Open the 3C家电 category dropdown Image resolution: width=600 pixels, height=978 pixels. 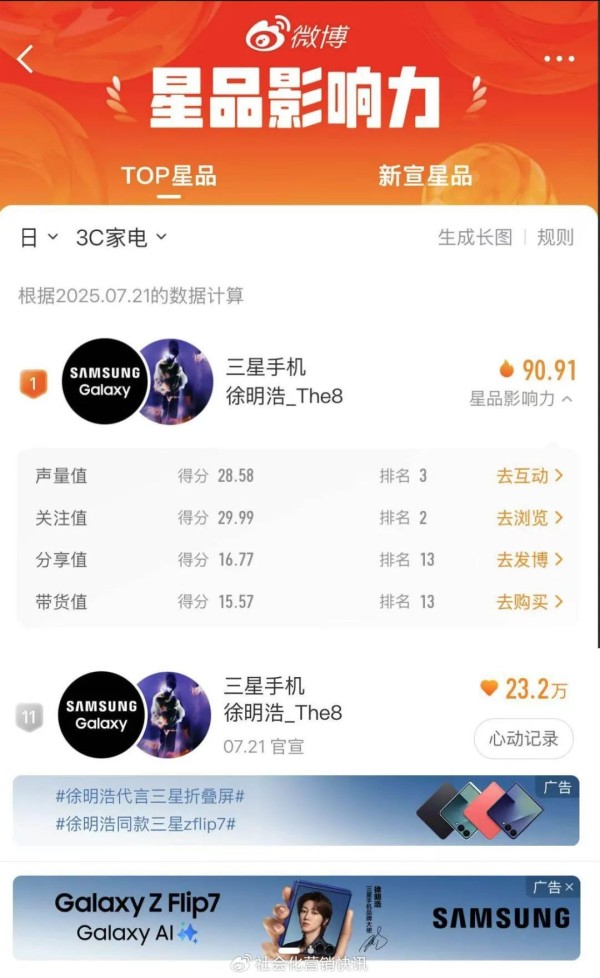(121, 237)
